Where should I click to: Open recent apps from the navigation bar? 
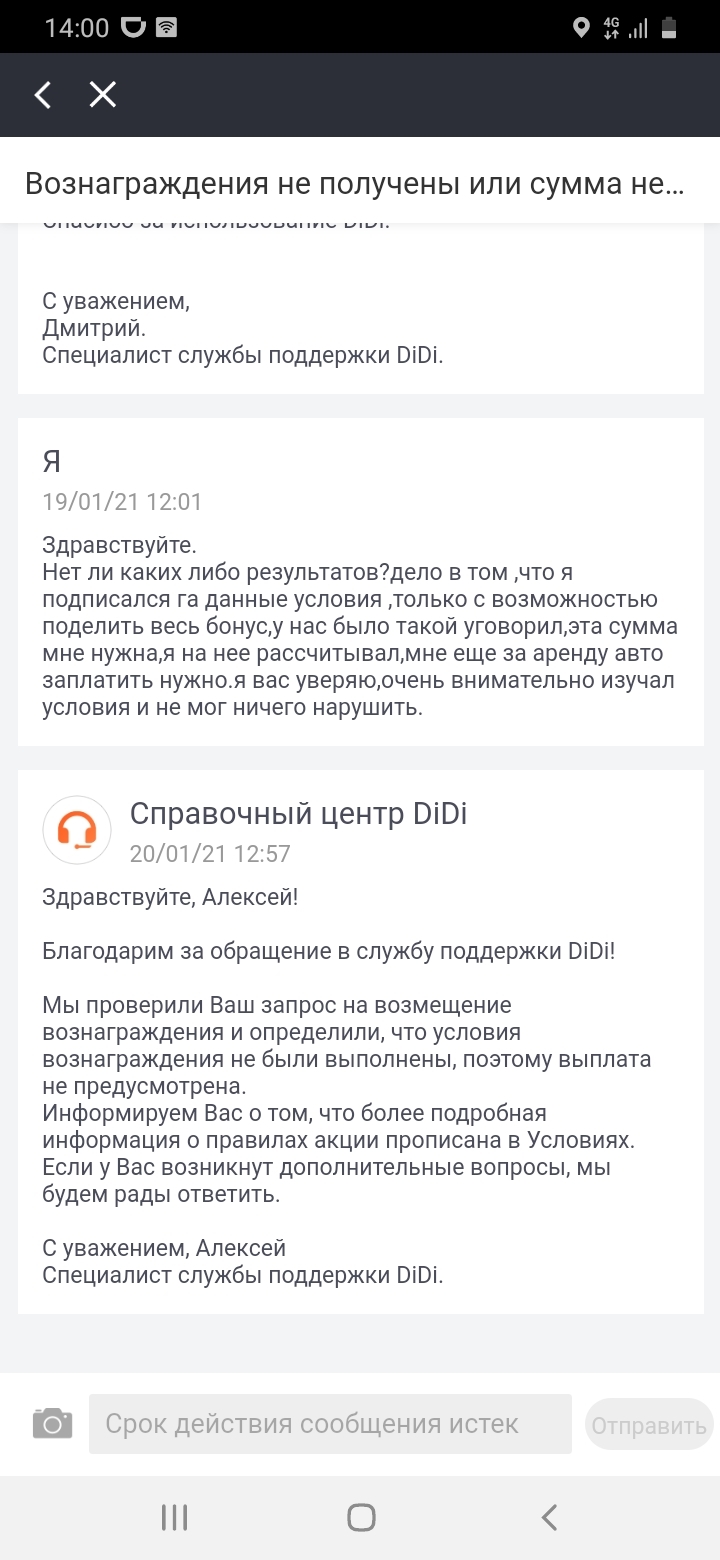[x=175, y=1517]
